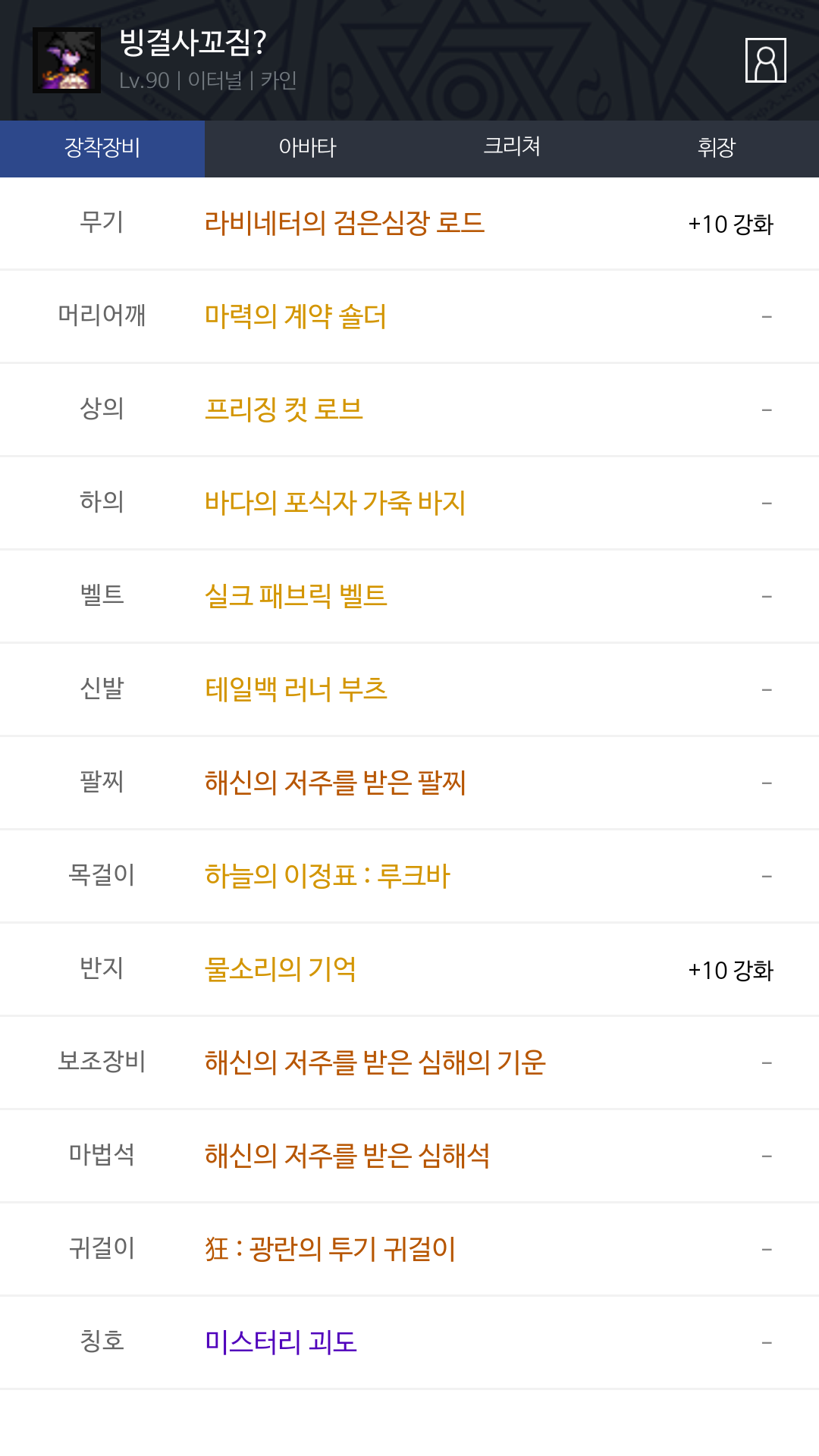Switch to the 아바타 tab
Screen dimensions: 819x1456
(307, 149)
